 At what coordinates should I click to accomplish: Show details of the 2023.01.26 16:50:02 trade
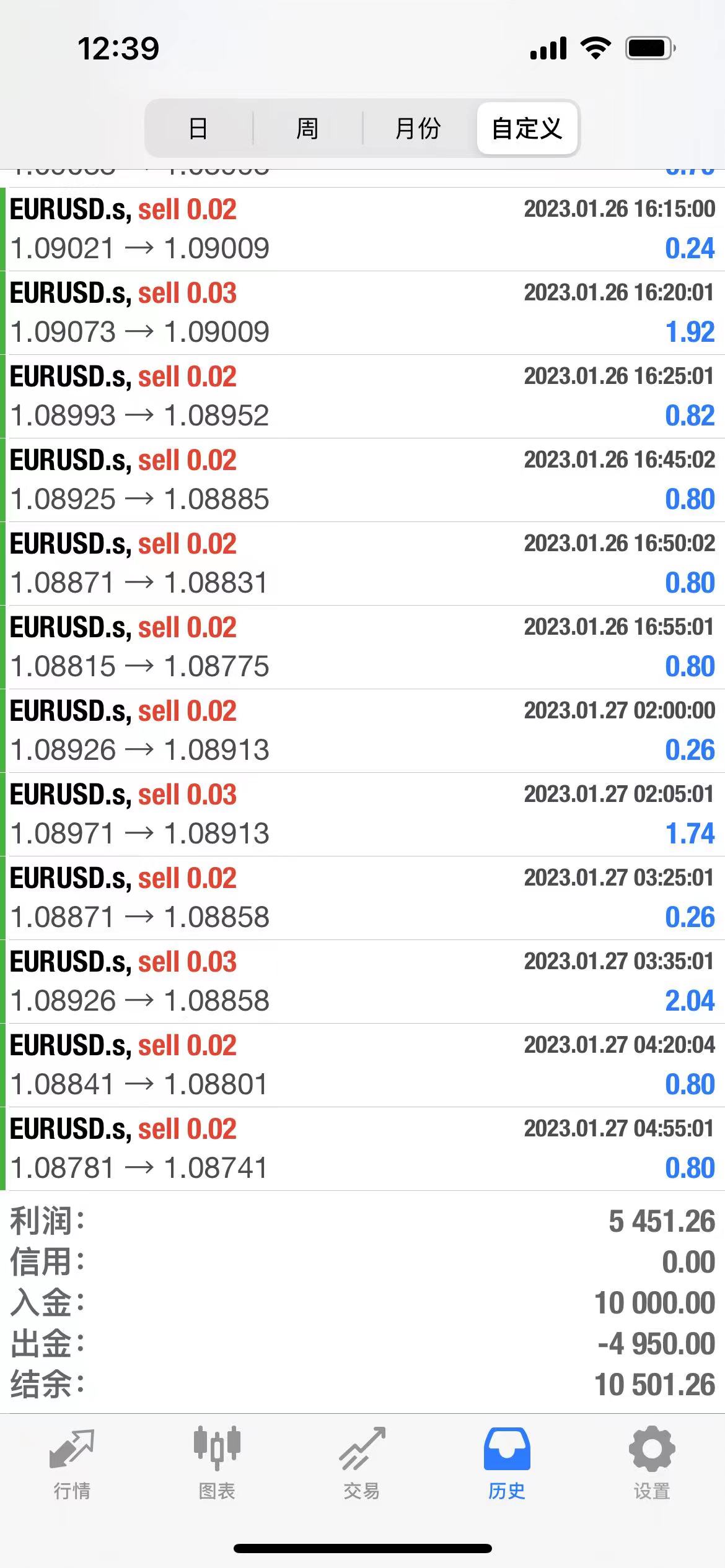click(x=362, y=564)
